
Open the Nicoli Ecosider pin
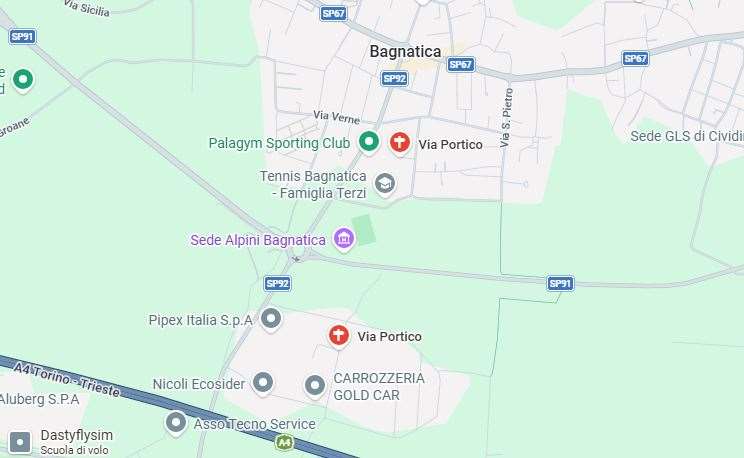click(x=263, y=383)
